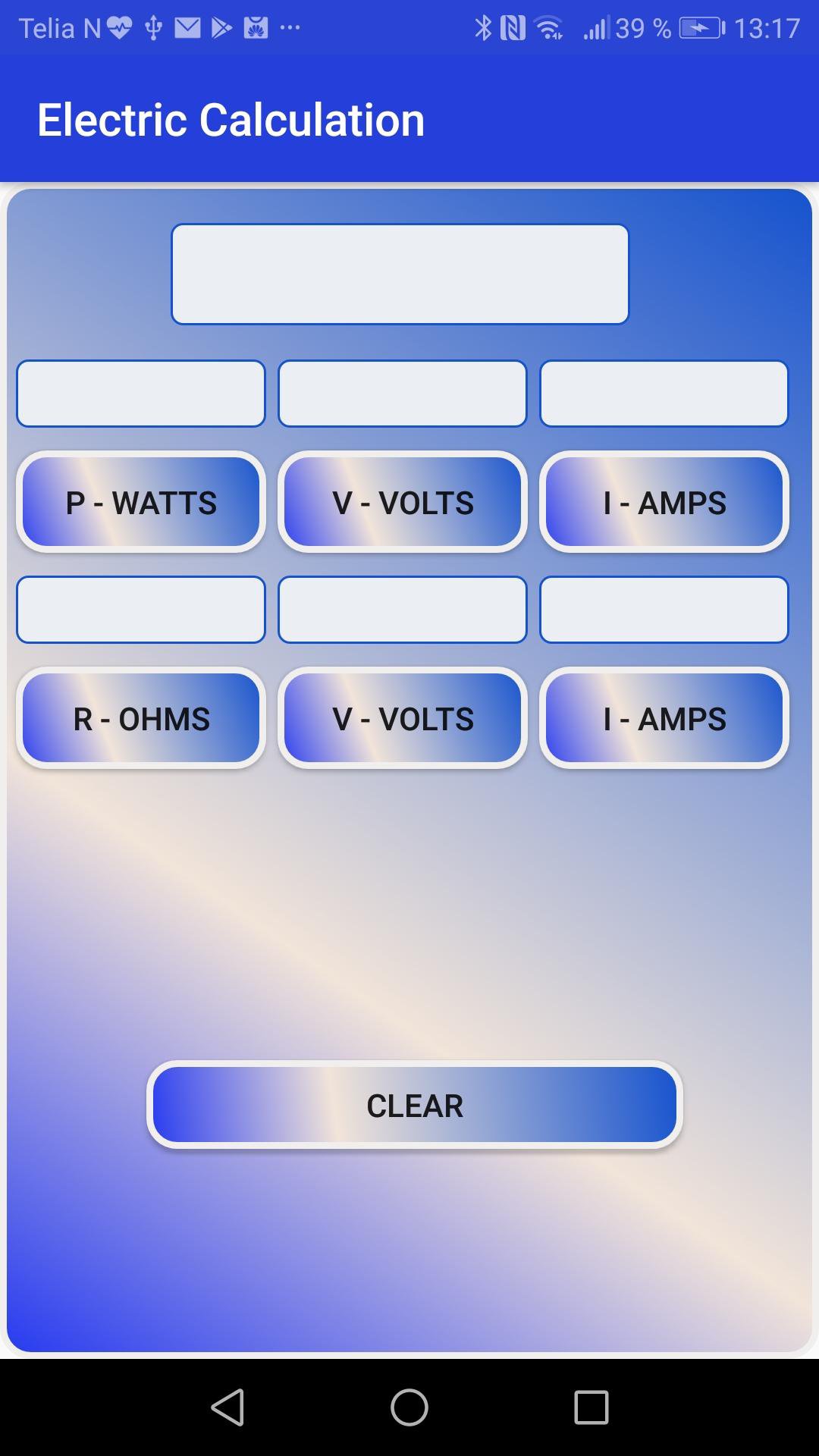Click the input field above R - OHMS
This screenshot has height=1456, width=819.
click(x=140, y=609)
